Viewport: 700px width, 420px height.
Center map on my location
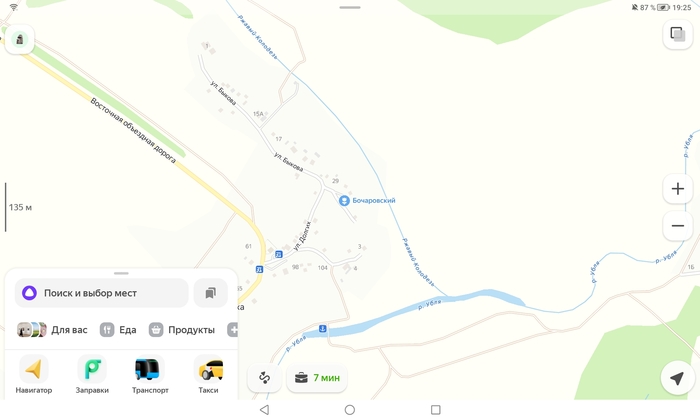677,378
